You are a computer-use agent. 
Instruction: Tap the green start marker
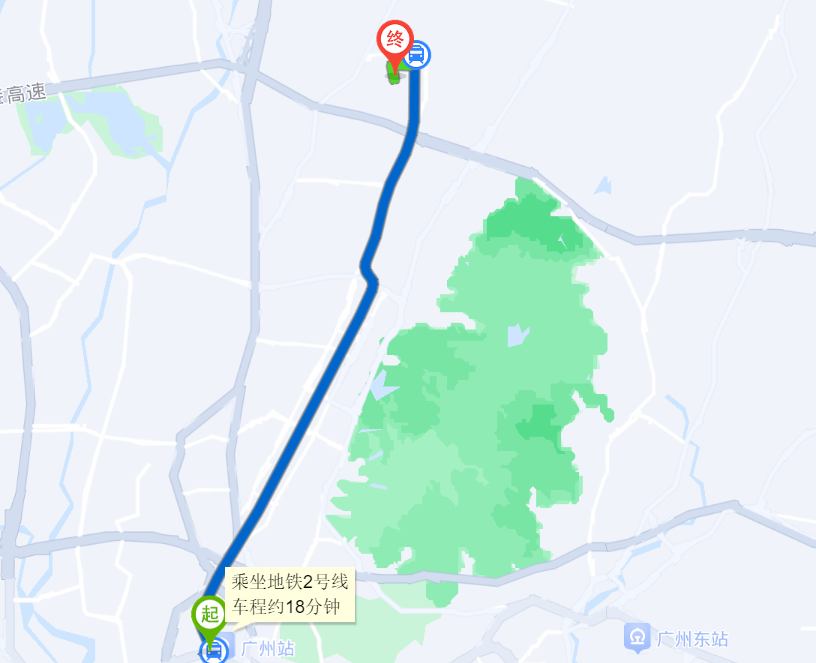click(209, 613)
